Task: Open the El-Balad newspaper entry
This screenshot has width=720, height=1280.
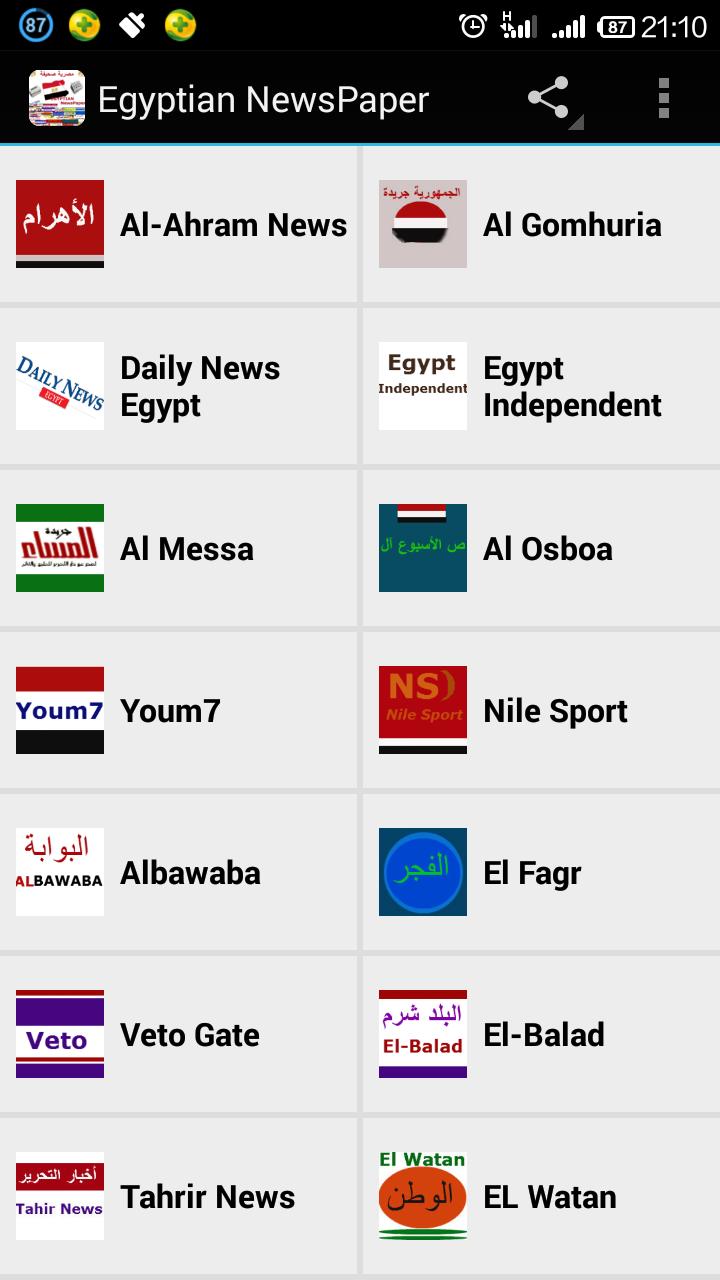Action: click(540, 1034)
